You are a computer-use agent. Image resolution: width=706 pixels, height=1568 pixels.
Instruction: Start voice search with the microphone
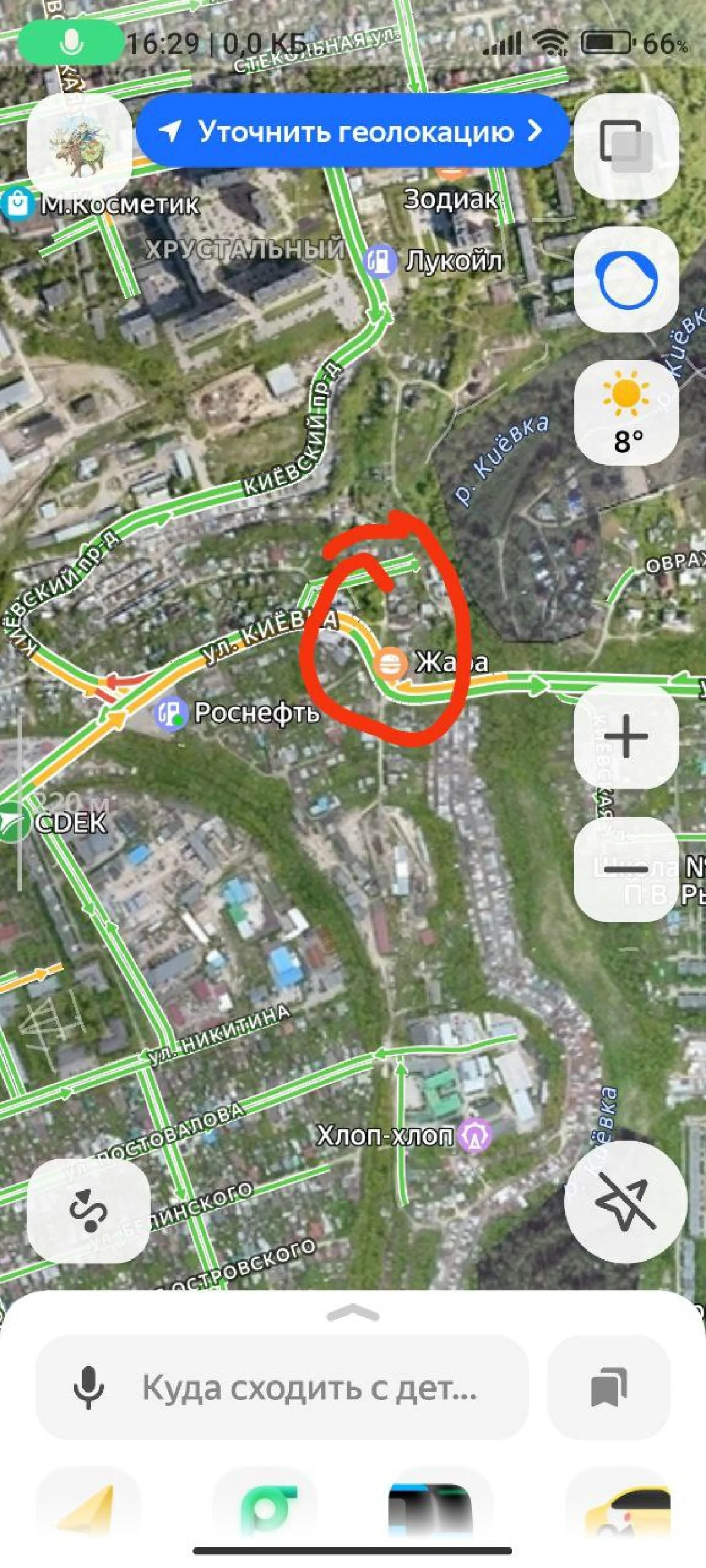pos(89,1388)
